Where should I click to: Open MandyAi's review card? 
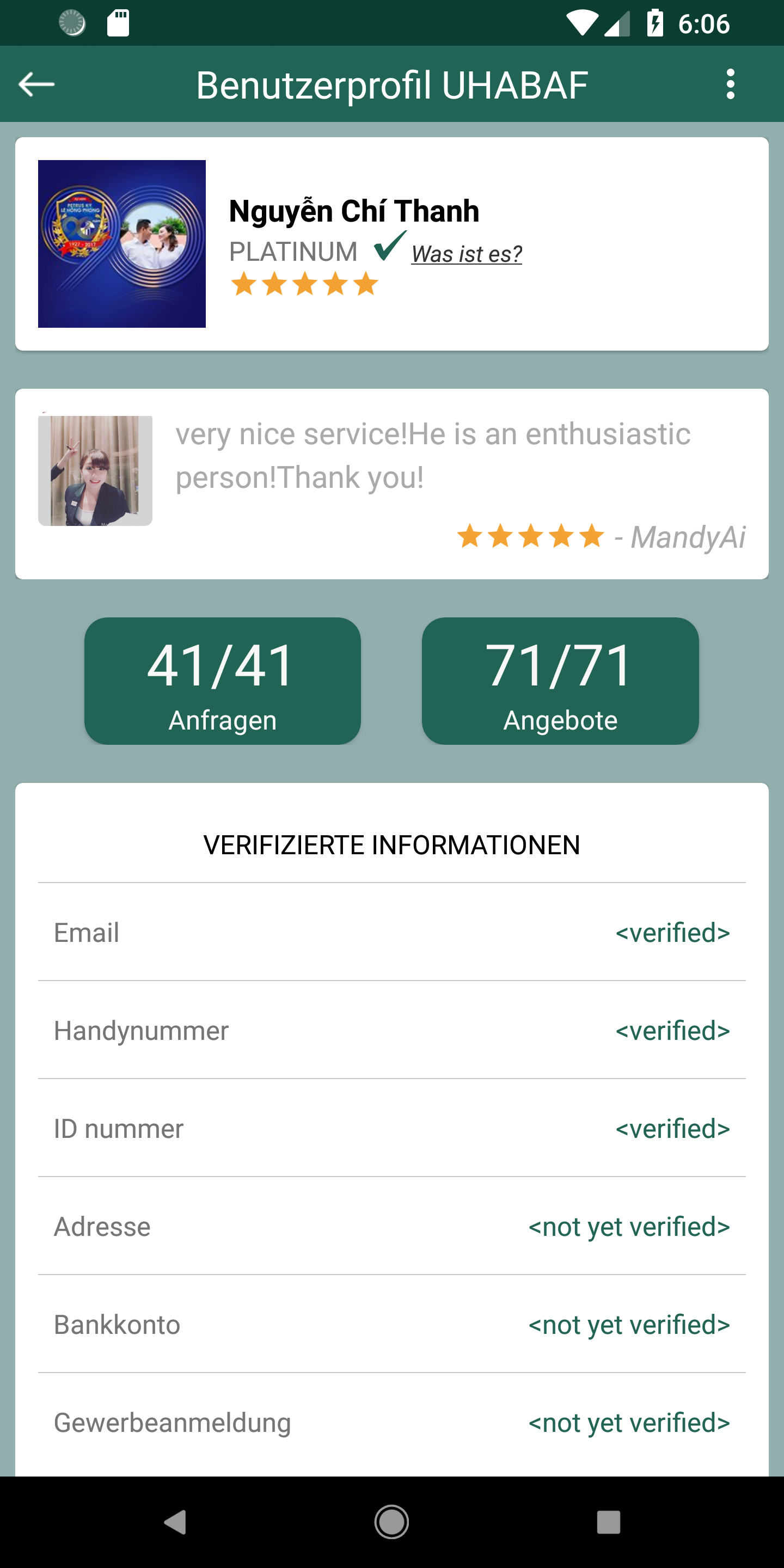click(x=392, y=484)
